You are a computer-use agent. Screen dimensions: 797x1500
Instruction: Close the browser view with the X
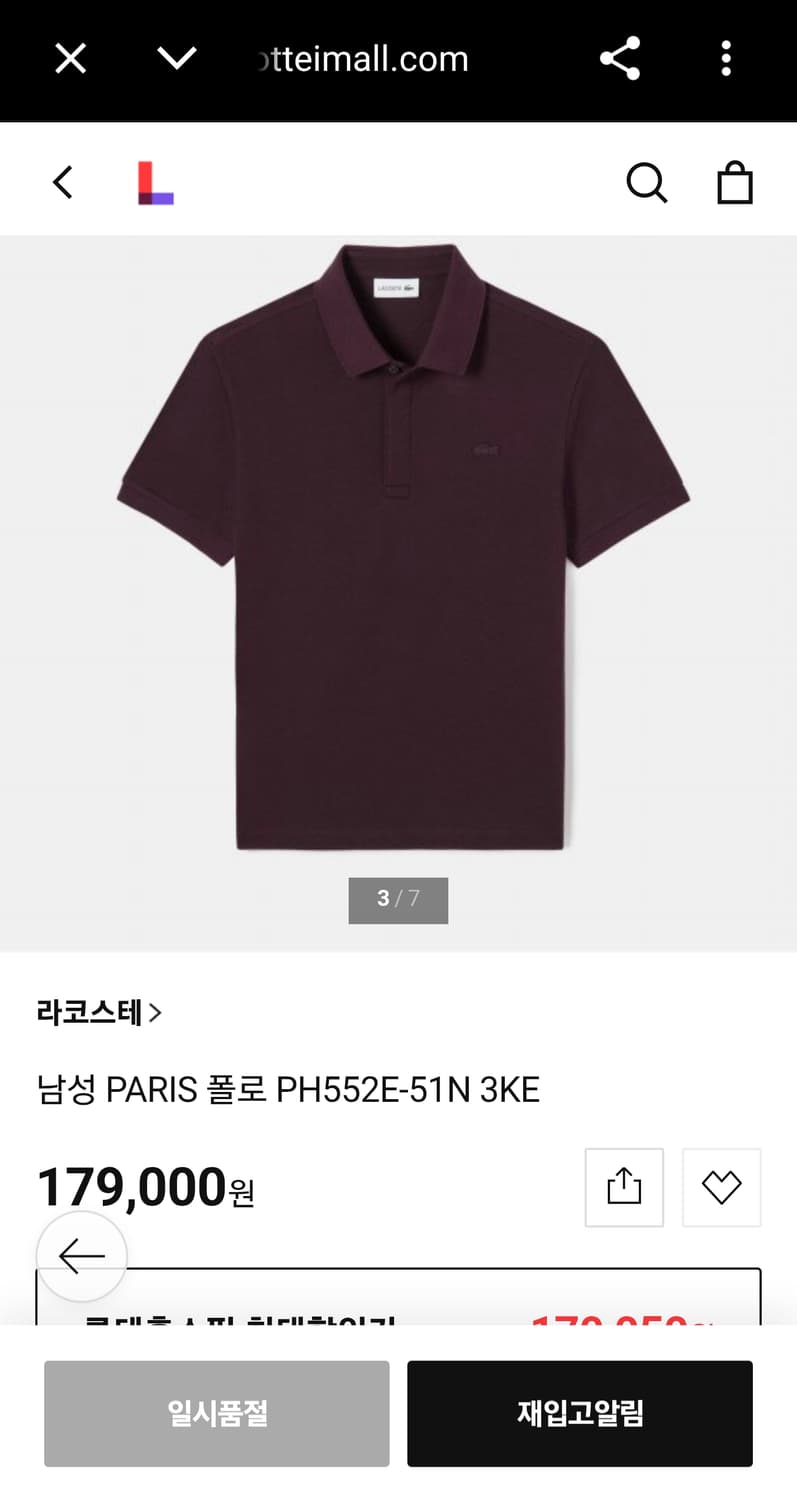70,58
